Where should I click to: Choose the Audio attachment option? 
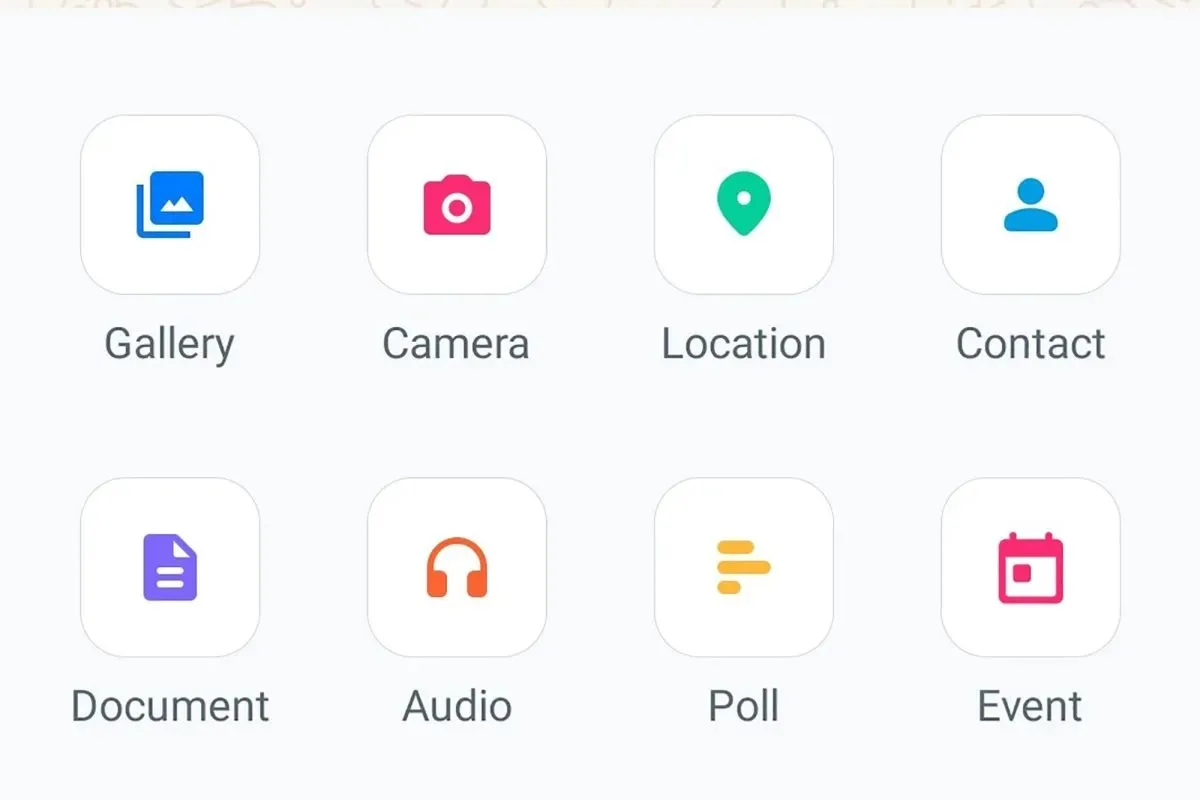coord(457,567)
